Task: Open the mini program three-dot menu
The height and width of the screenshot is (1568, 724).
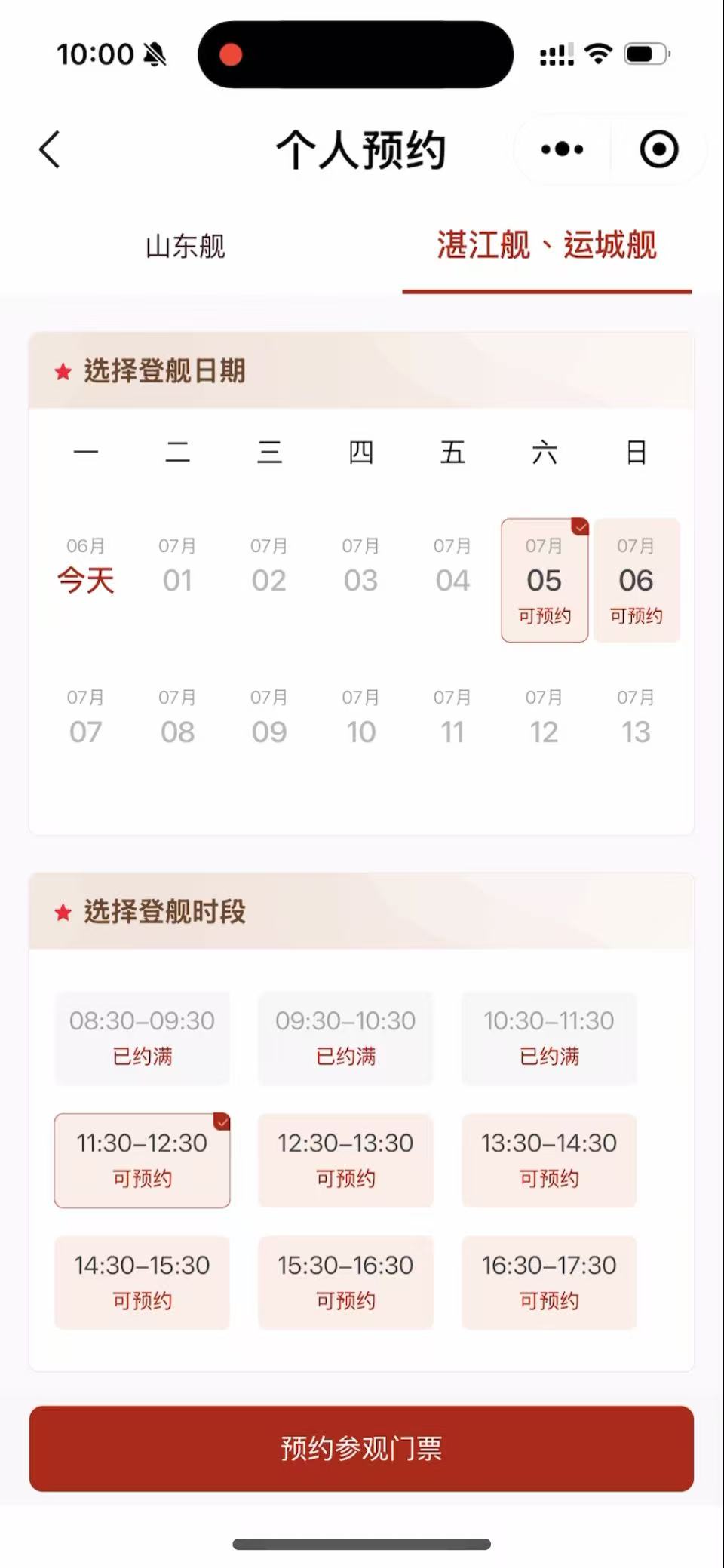Action: coord(562,149)
